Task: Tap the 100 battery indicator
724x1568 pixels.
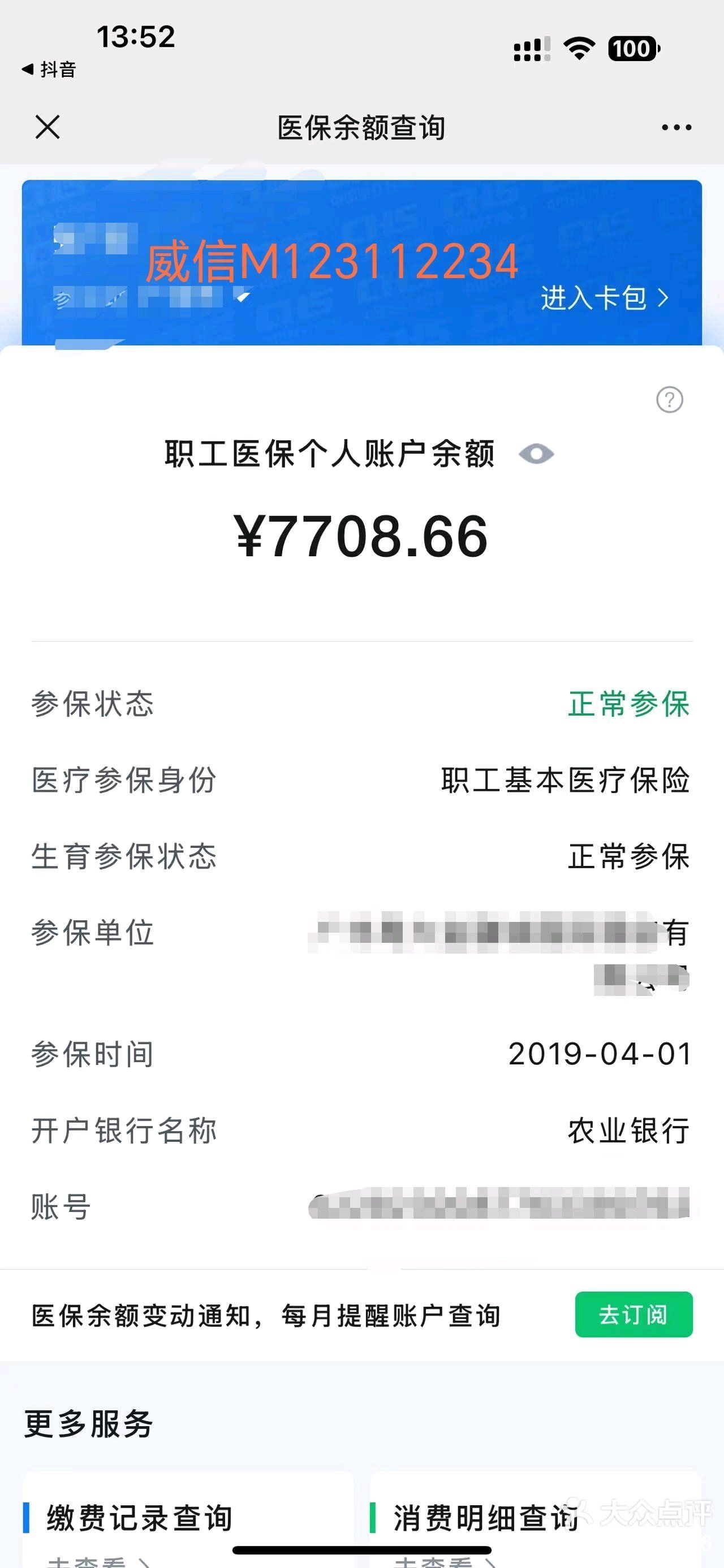Action: (631, 49)
